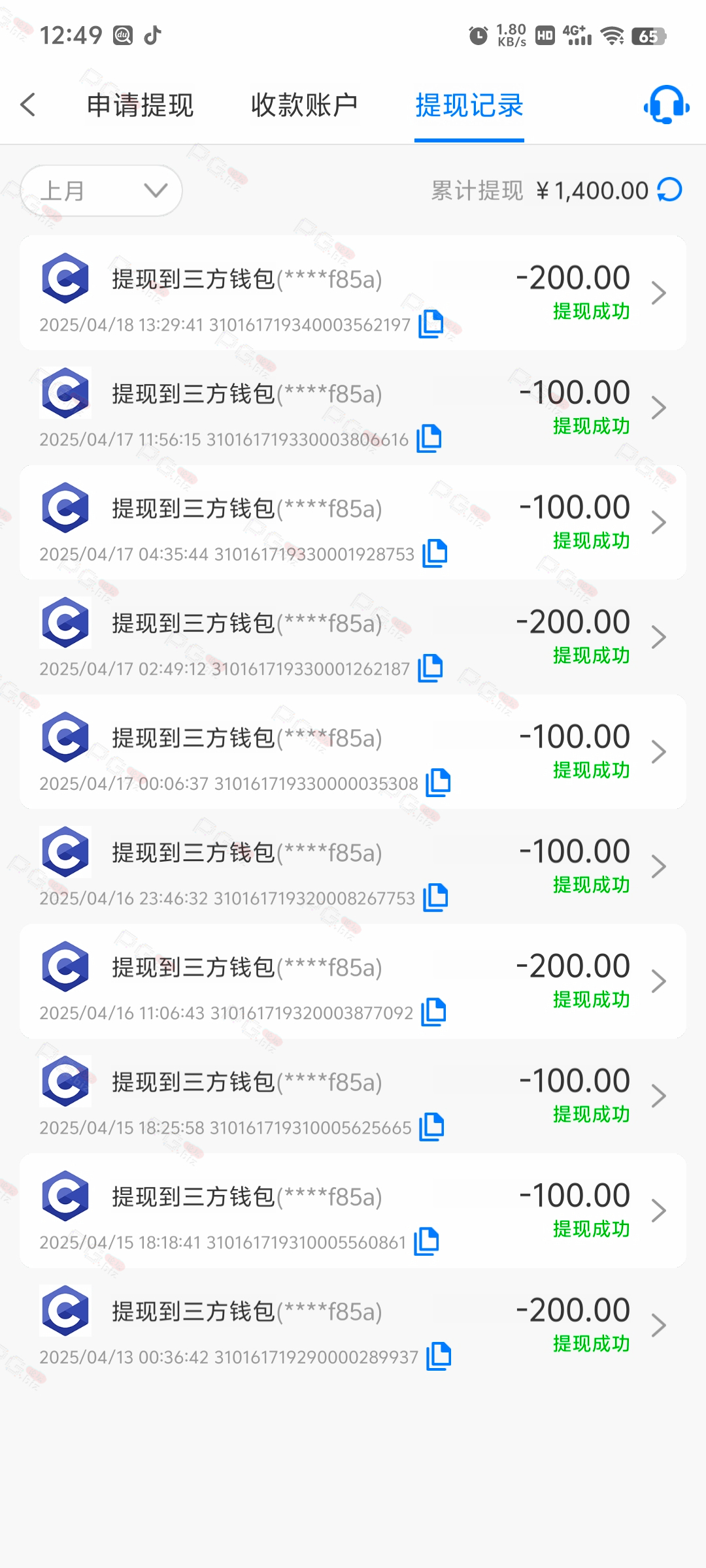
Task: Open withdrawal record from 2025/04/17 00:06:37
Action: 353,752
